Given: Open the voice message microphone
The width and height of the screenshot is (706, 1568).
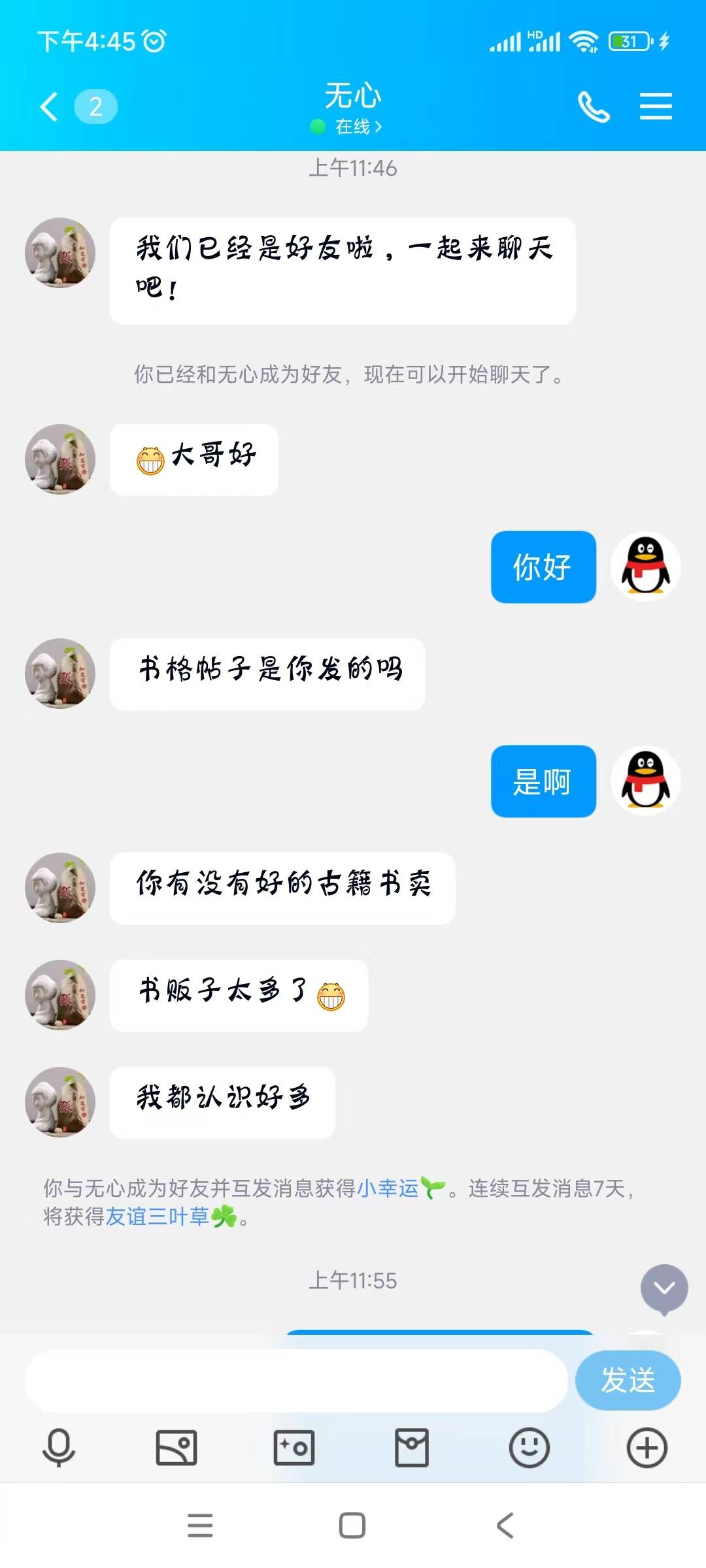Looking at the screenshot, I should coord(58,1448).
